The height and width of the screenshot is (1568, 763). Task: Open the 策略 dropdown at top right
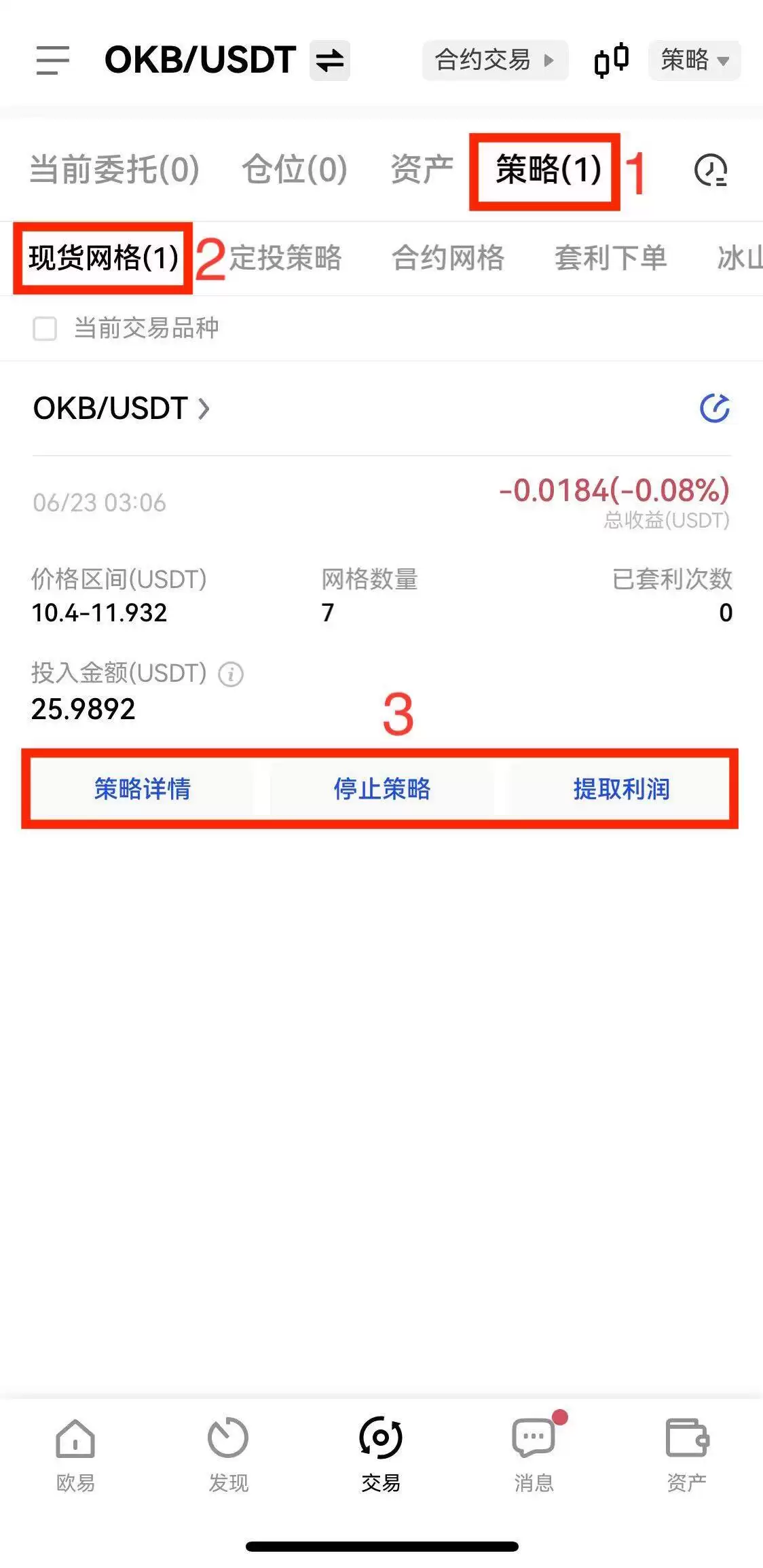click(693, 60)
